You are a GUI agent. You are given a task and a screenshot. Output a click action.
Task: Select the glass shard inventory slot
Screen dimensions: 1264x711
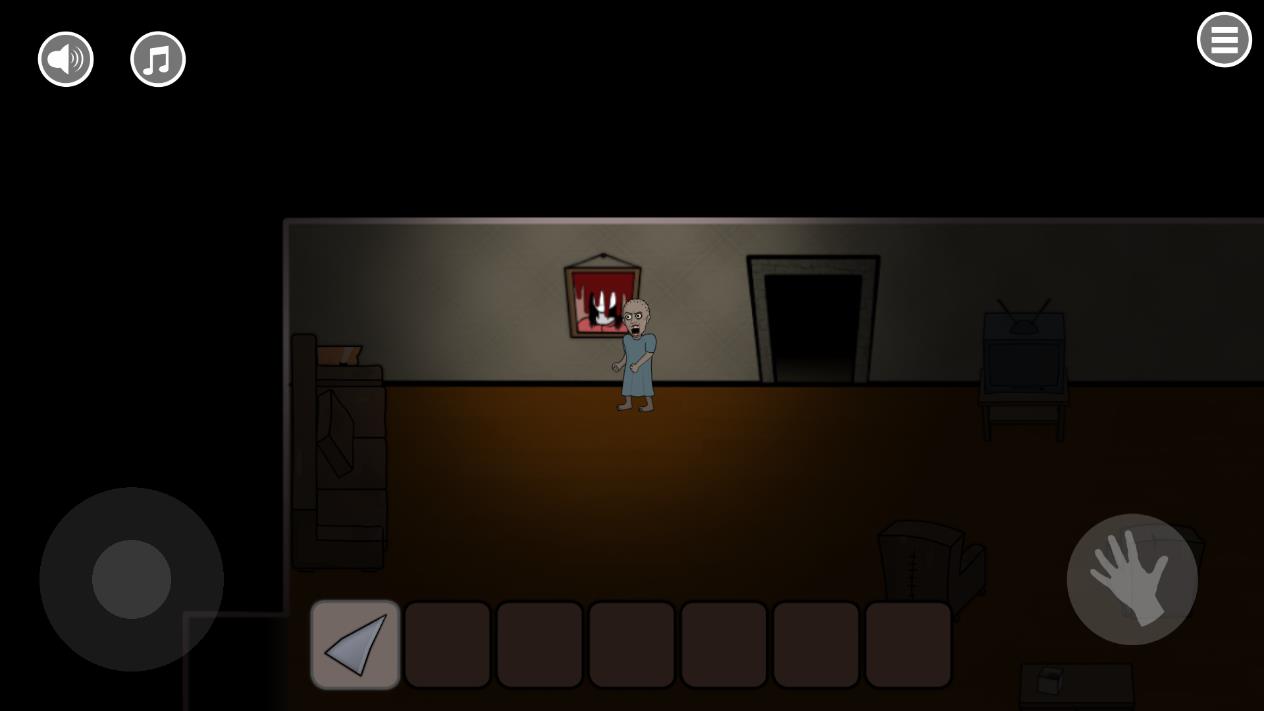[355, 645]
